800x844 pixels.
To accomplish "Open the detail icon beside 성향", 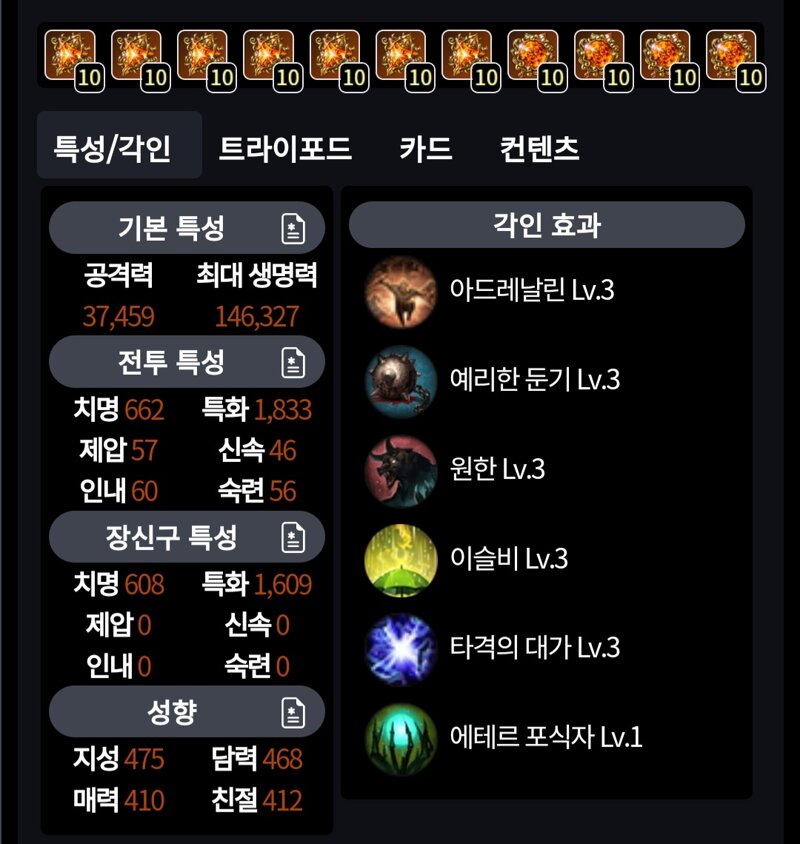I will [293, 712].
